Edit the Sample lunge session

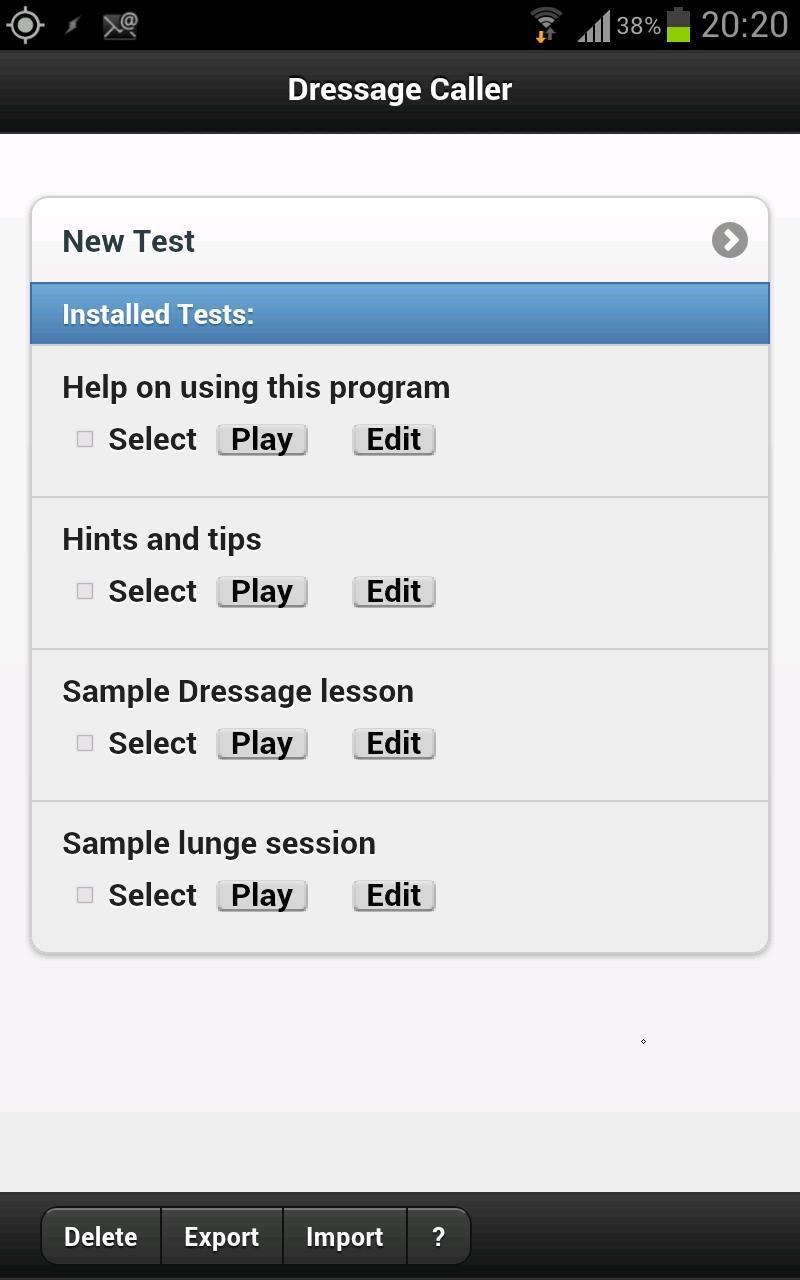coord(394,896)
